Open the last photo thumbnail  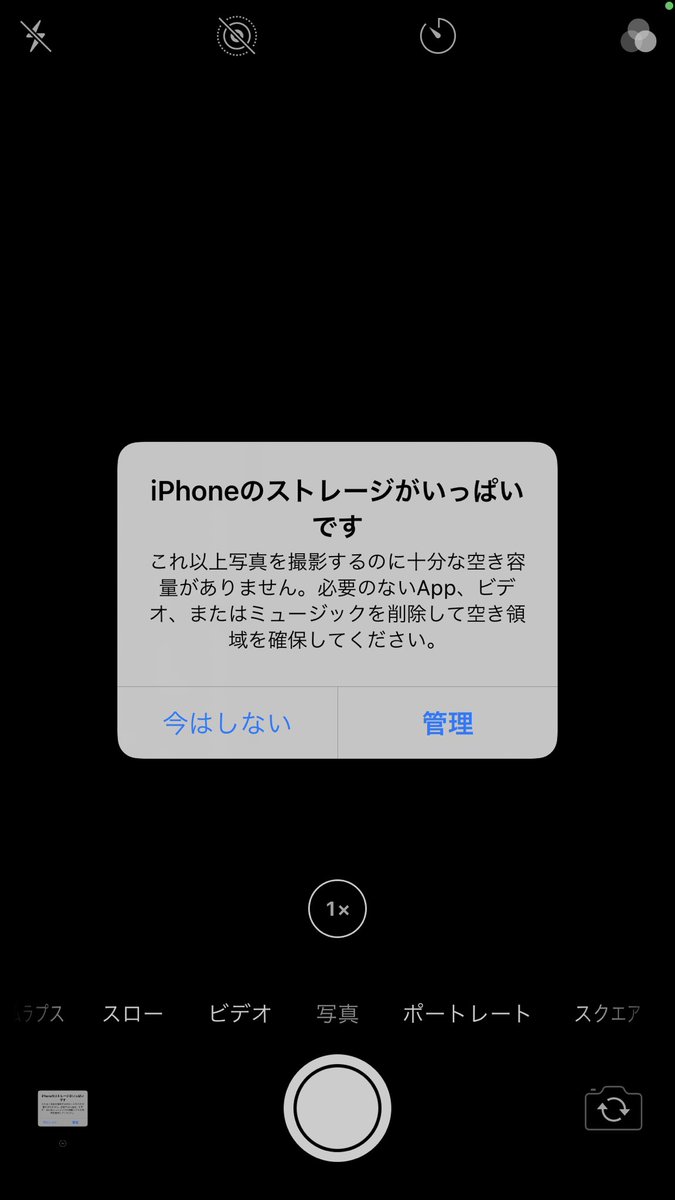click(63, 1108)
